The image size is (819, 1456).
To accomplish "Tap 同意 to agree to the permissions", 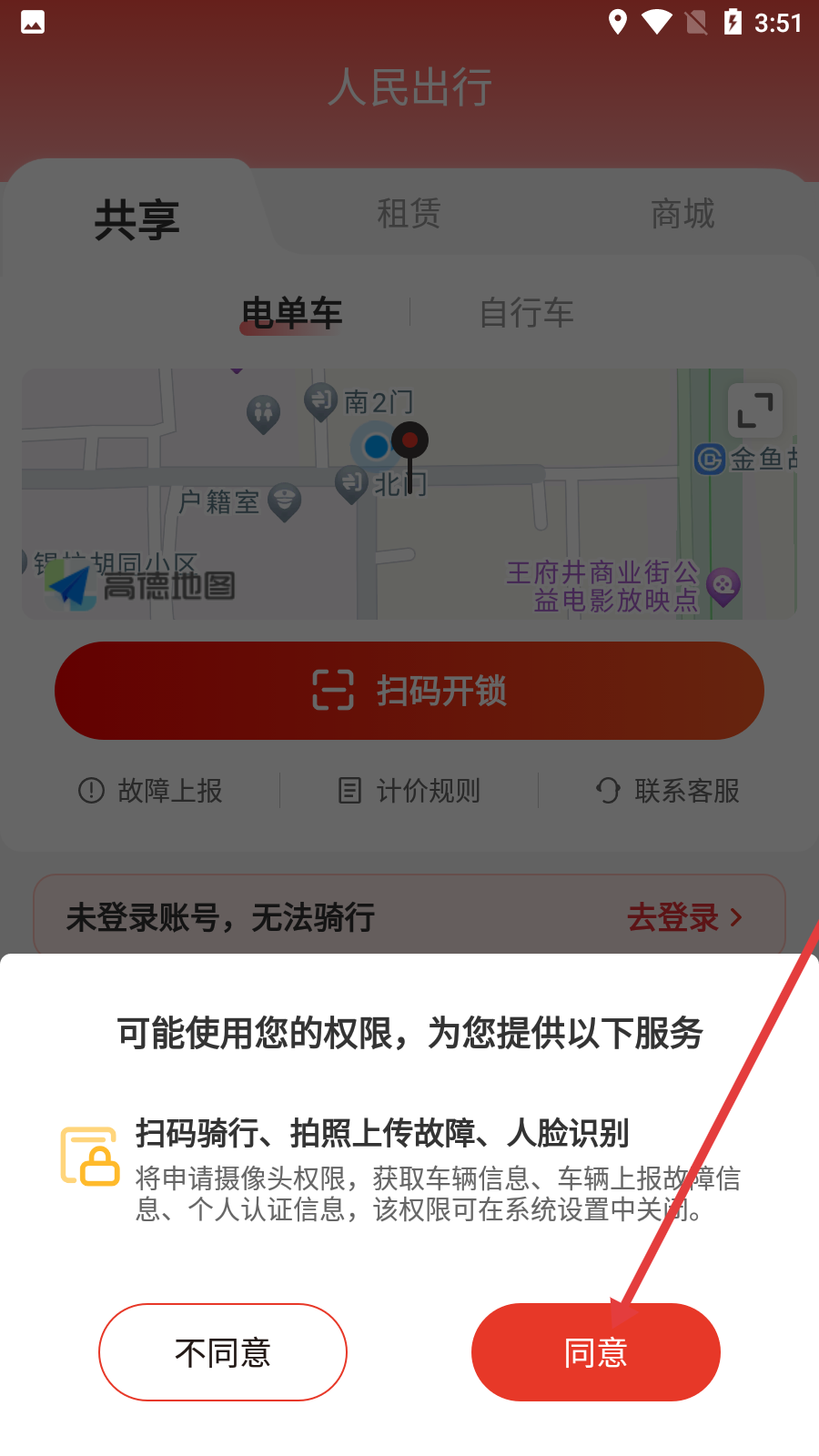I will (x=595, y=1352).
